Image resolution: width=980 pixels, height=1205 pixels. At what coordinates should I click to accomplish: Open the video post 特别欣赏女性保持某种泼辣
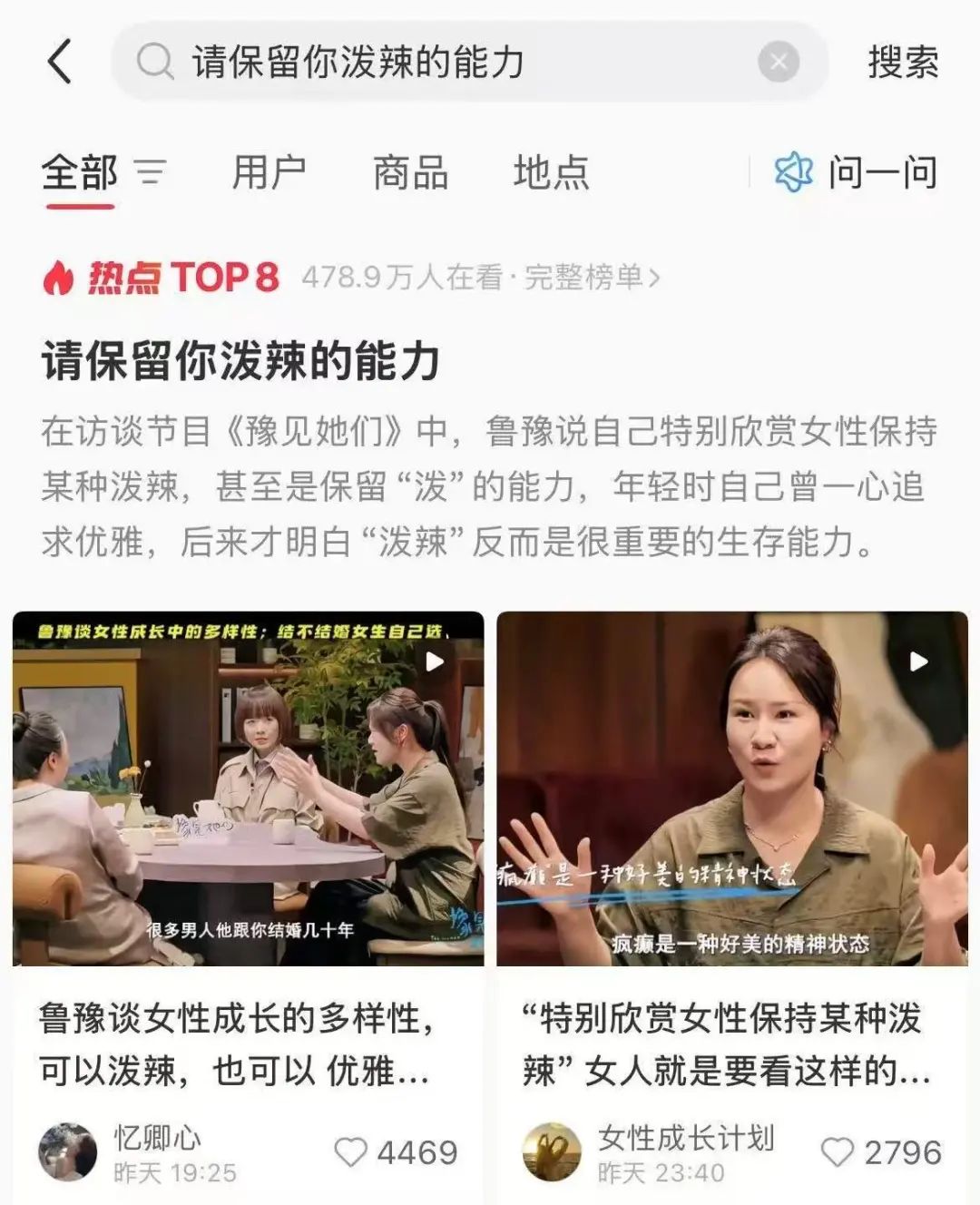click(x=731, y=788)
